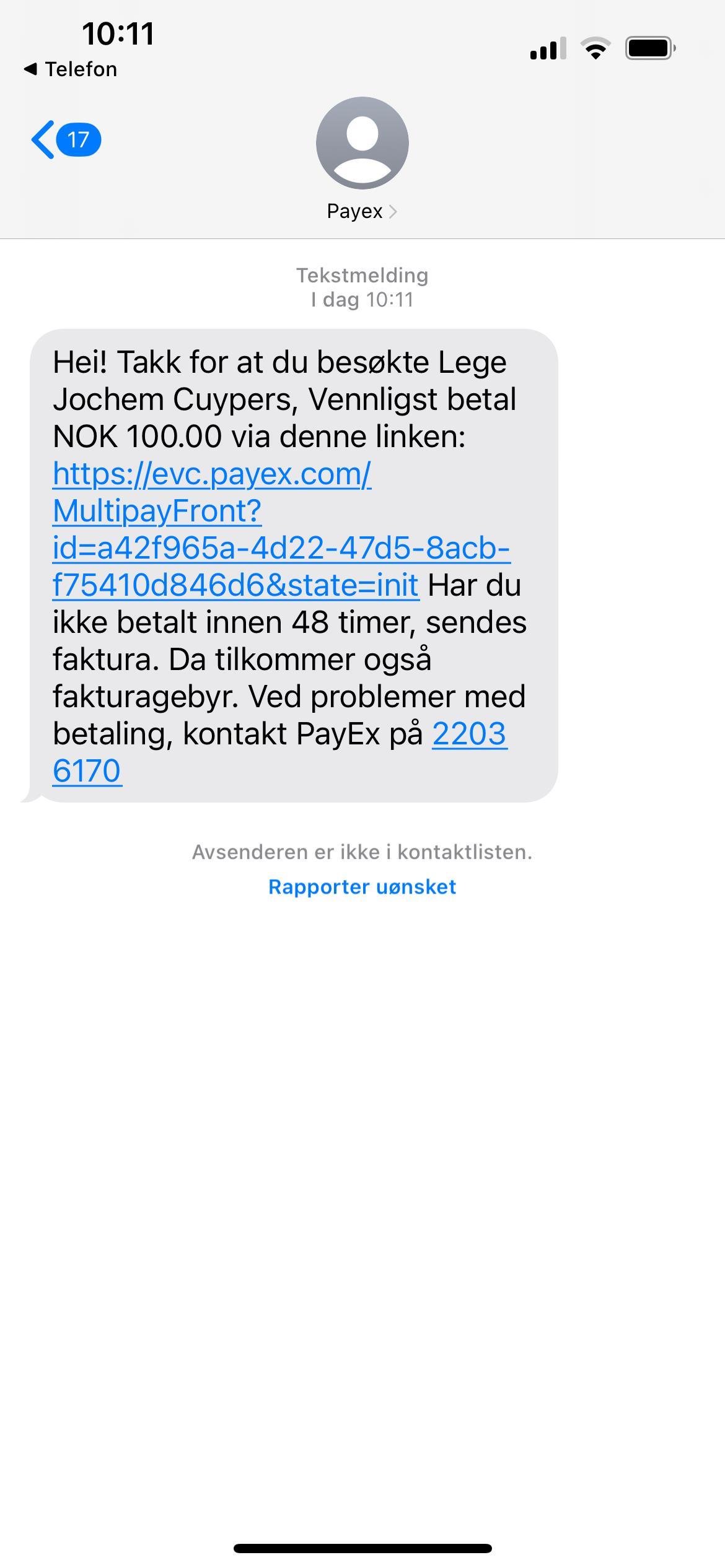Screen dimensions: 725x1568
Task: Return to the Telefon app
Action: tap(71, 69)
